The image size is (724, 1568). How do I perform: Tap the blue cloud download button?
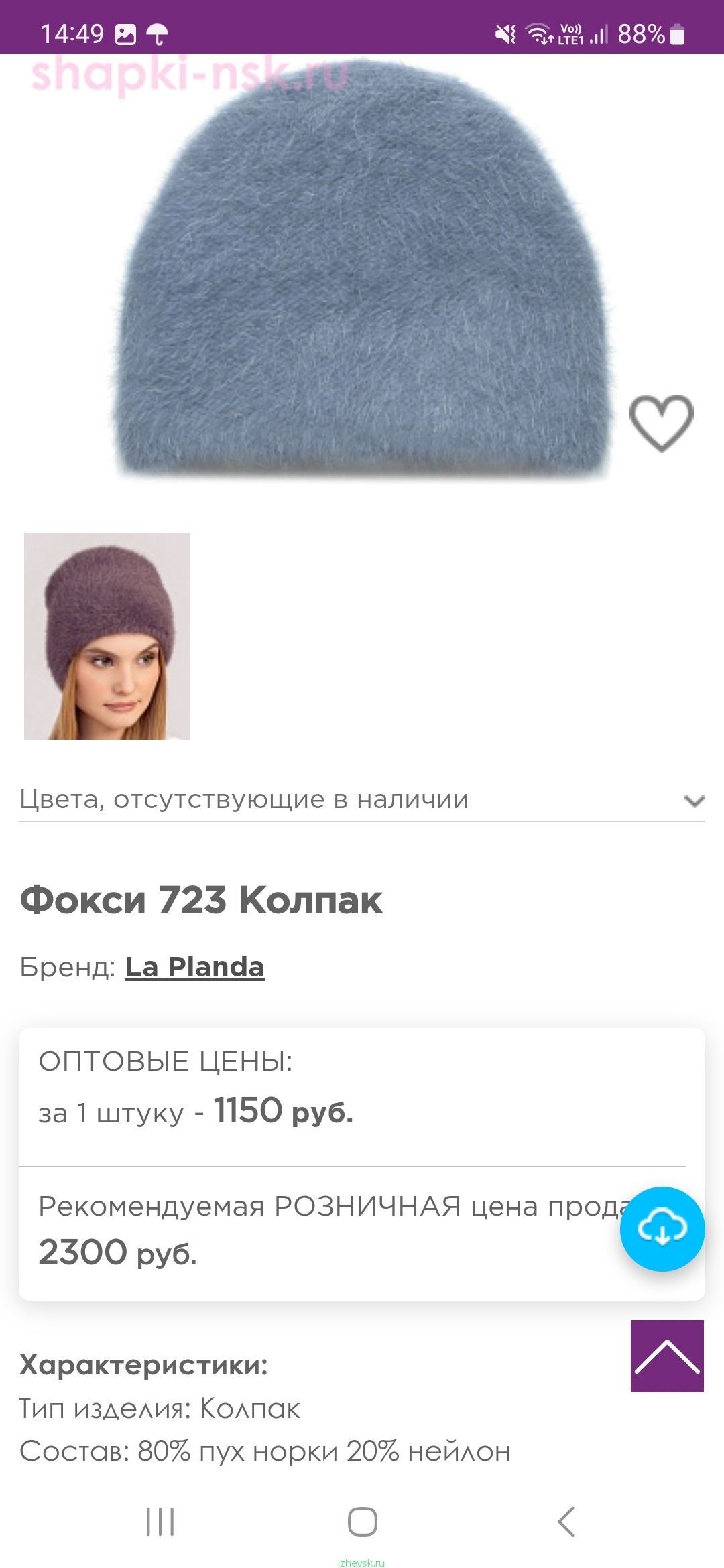(662, 1229)
